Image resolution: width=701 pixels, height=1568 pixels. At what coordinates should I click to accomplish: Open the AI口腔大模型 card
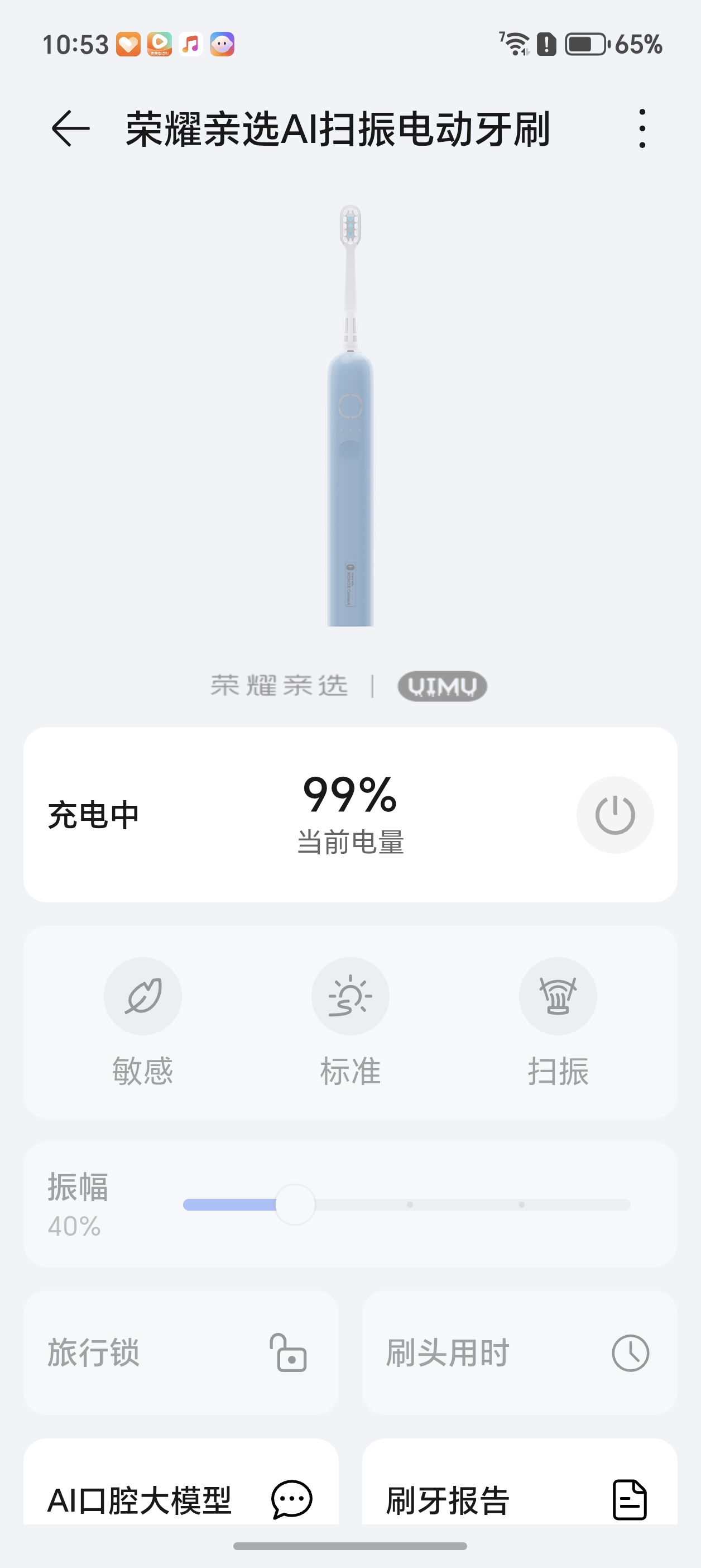click(181, 1499)
